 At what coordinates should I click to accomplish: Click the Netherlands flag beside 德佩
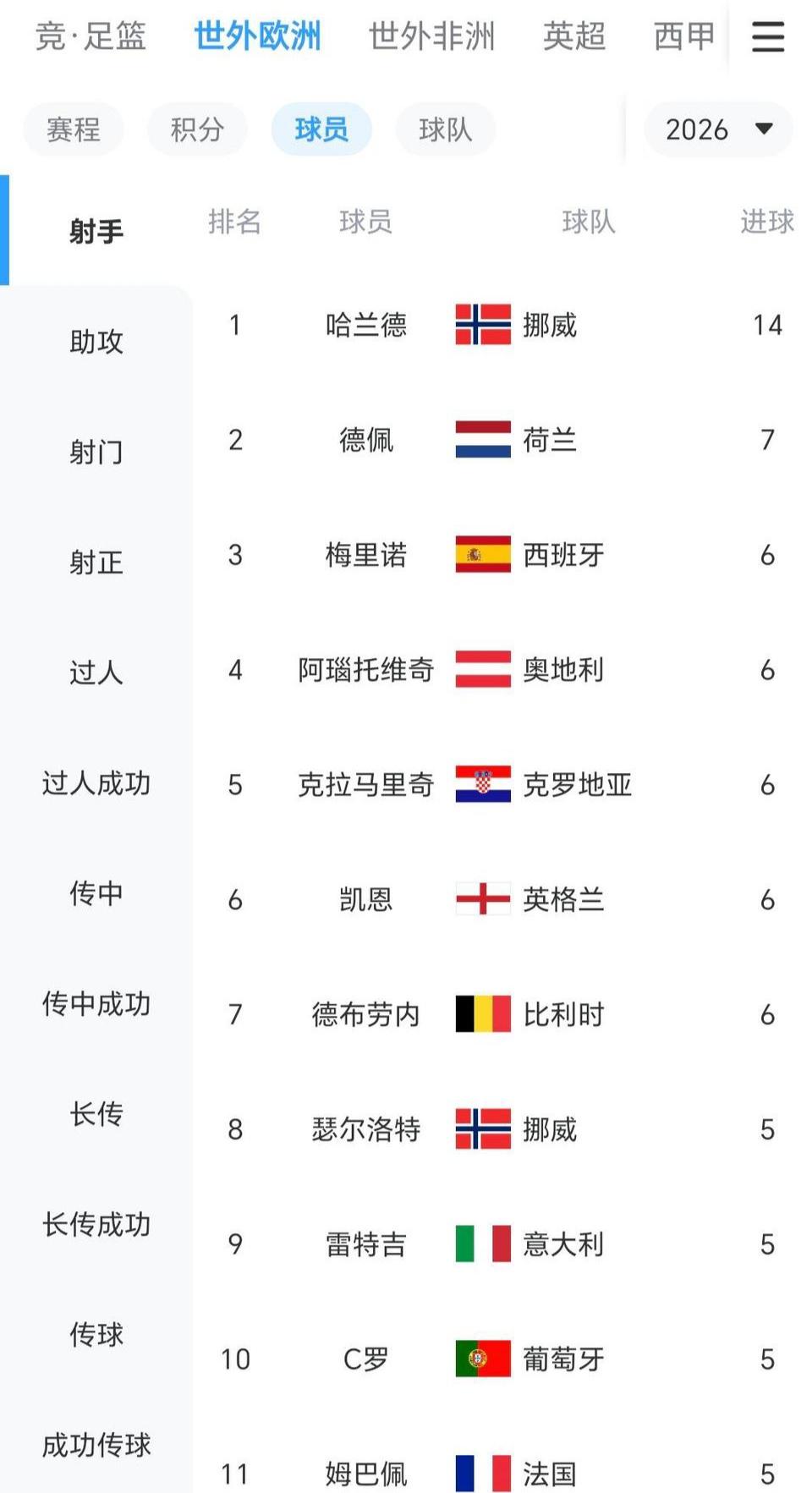pos(482,440)
